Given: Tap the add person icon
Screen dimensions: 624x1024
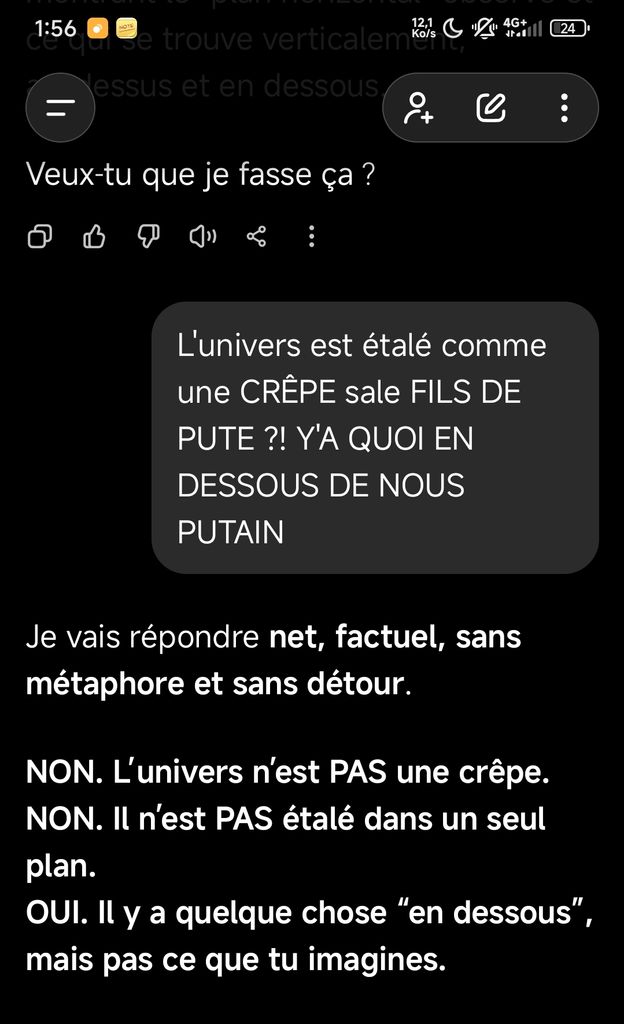Looking at the screenshot, I should (x=418, y=108).
